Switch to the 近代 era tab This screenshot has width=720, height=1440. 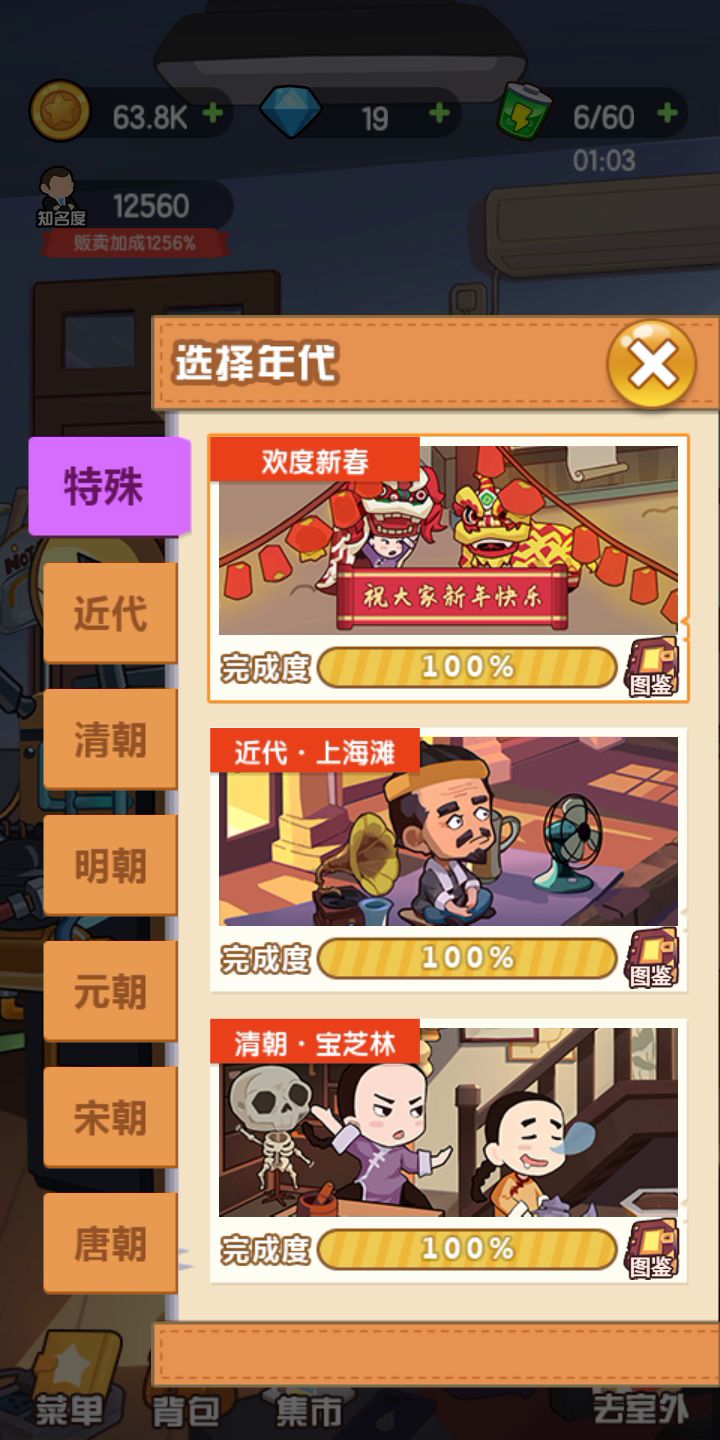pos(110,613)
